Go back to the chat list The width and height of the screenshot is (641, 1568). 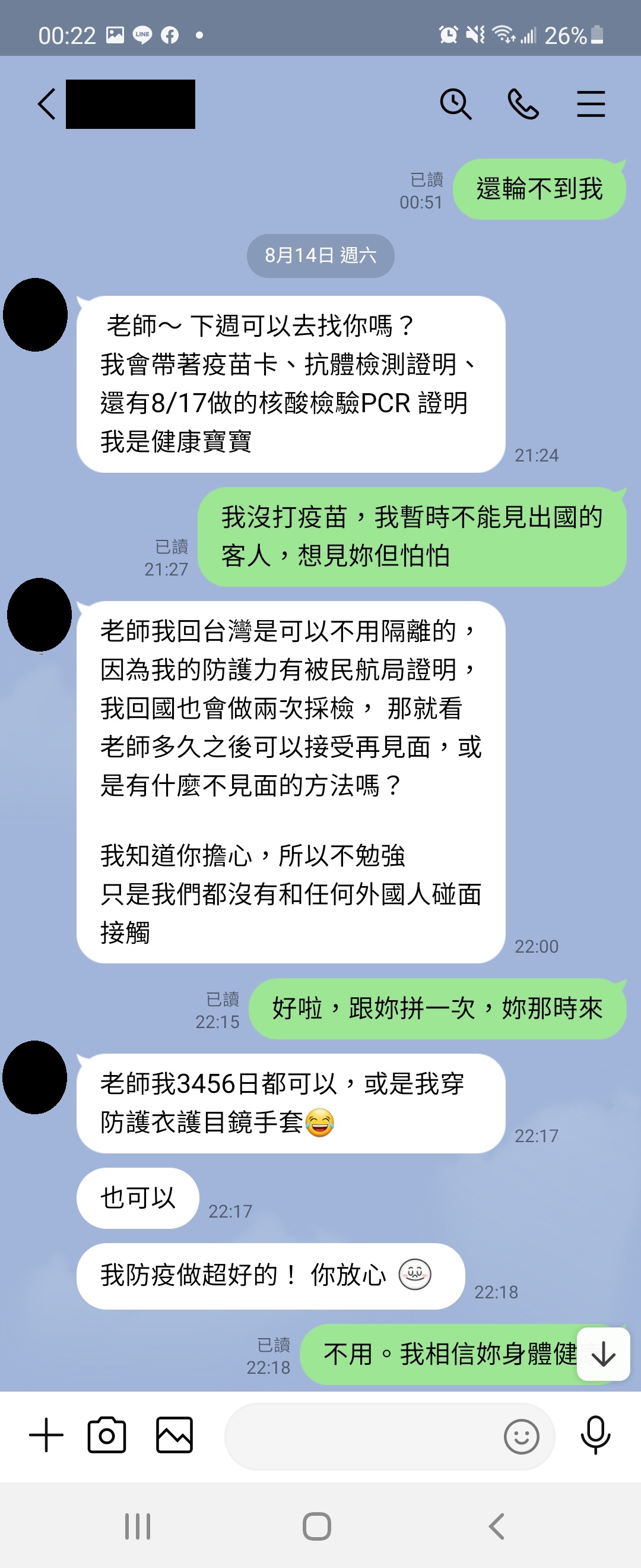[x=47, y=103]
